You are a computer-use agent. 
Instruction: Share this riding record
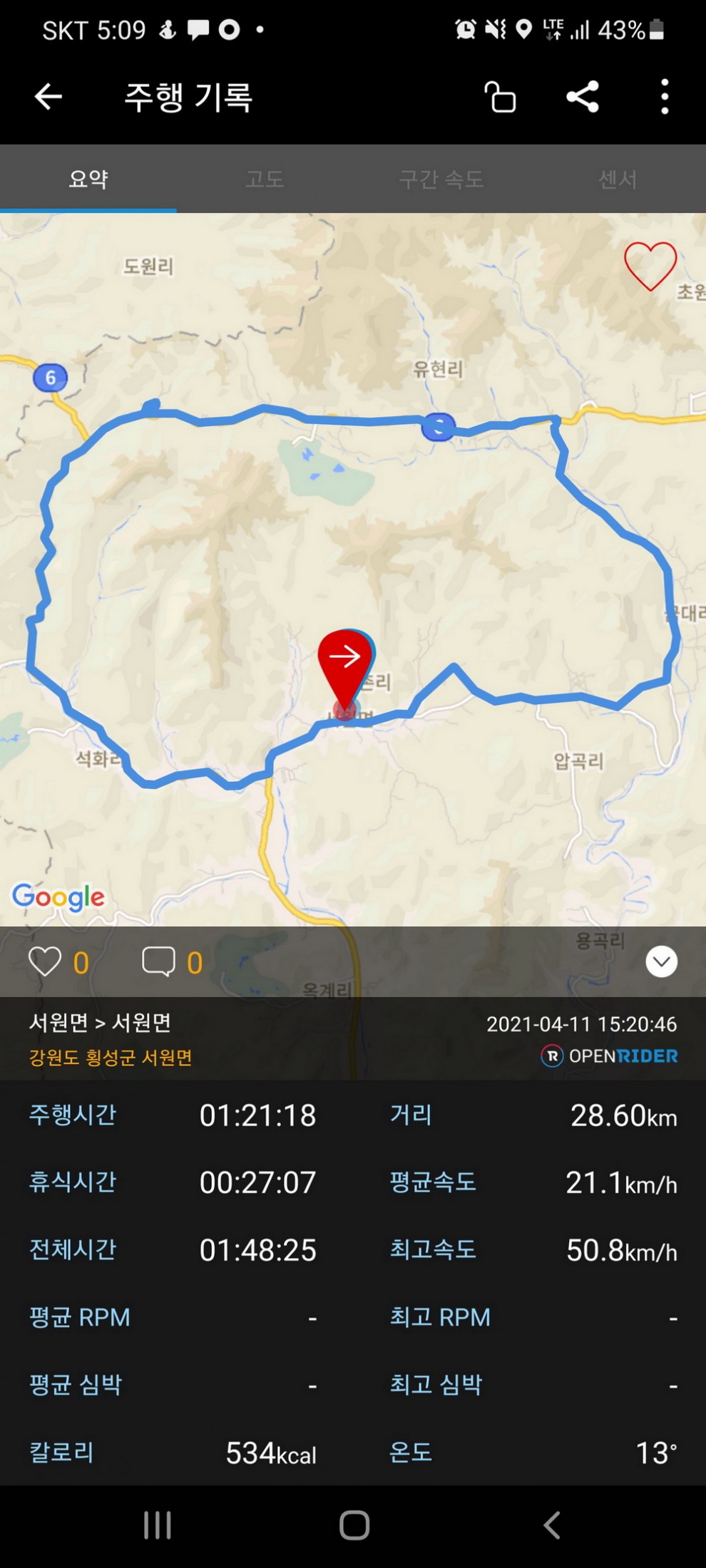583,97
